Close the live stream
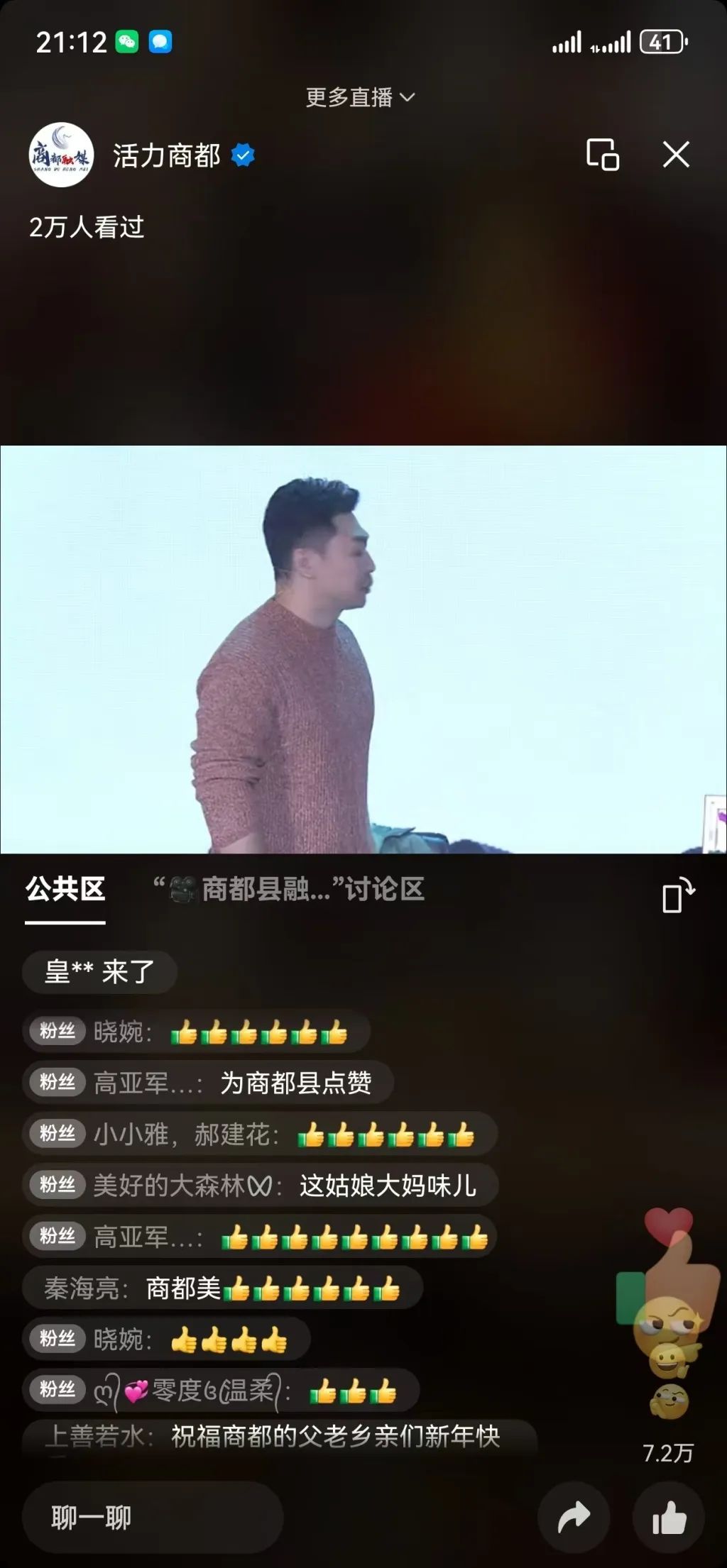 tap(676, 154)
